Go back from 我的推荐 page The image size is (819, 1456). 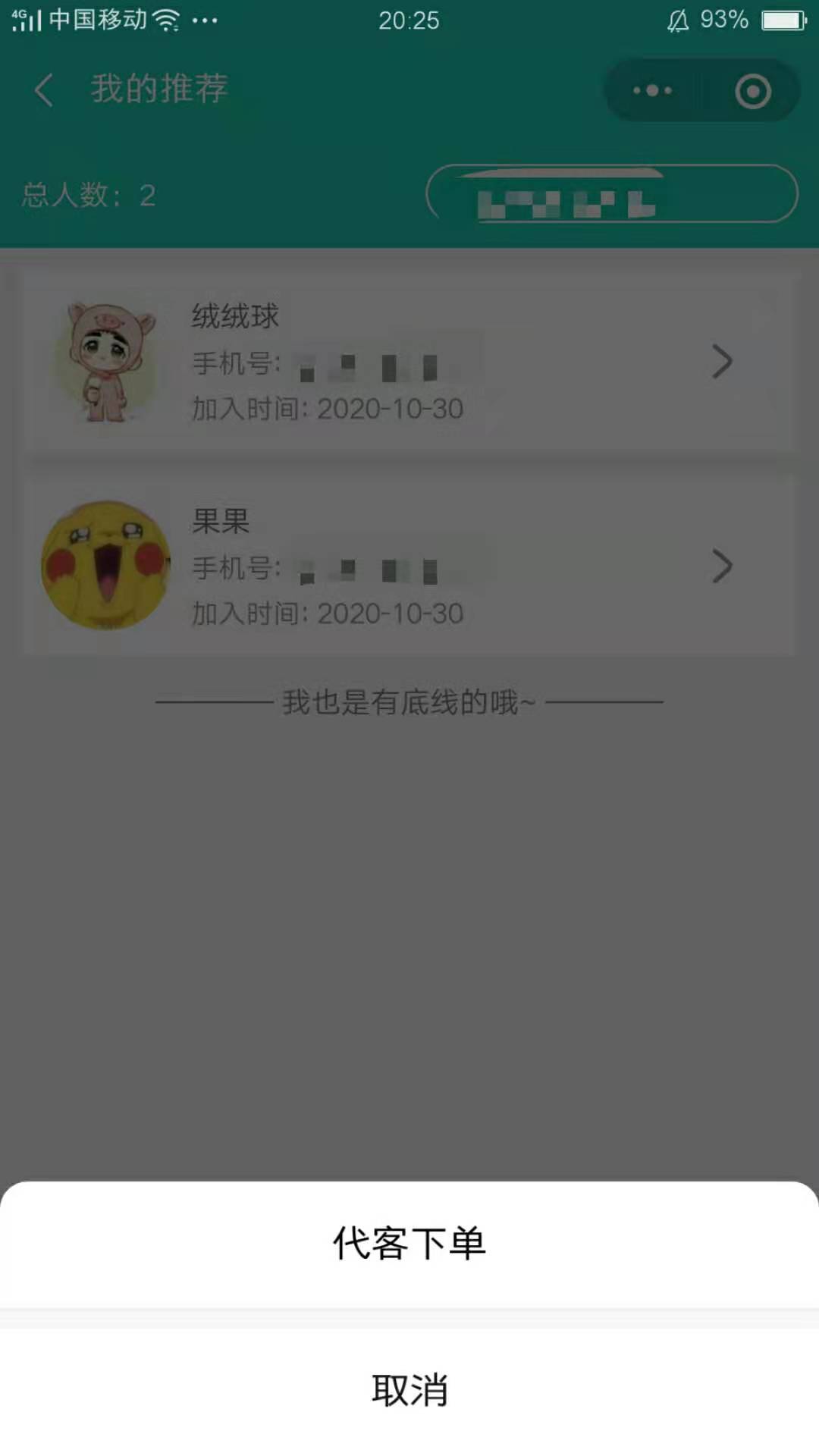point(44,90)
